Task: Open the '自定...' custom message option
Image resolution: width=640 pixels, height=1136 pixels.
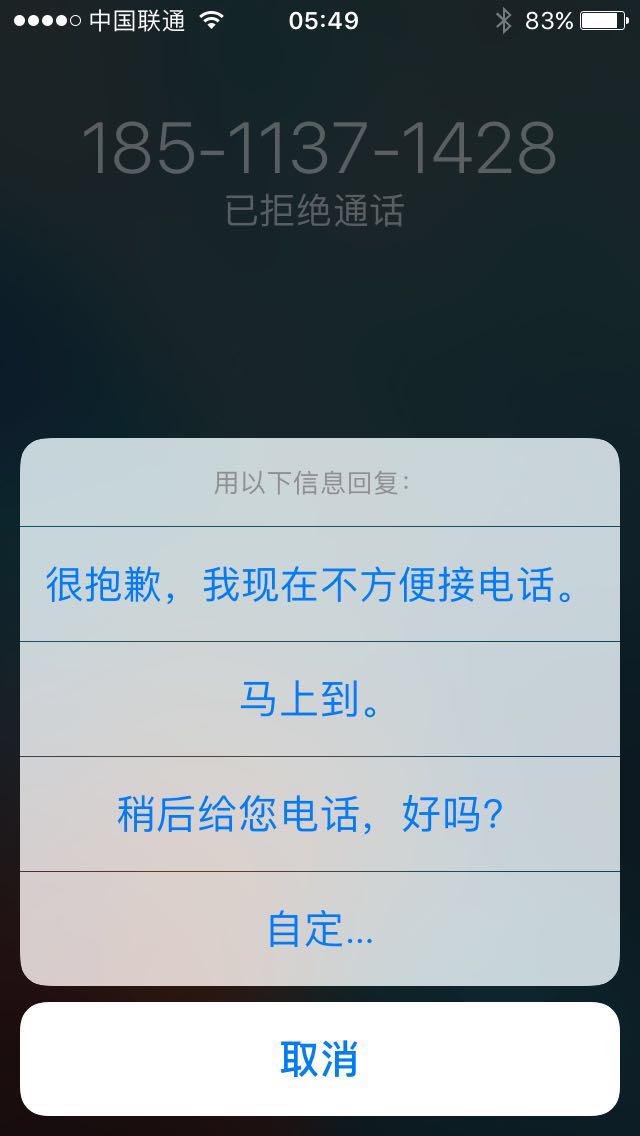Action: (x=320, y=929)
